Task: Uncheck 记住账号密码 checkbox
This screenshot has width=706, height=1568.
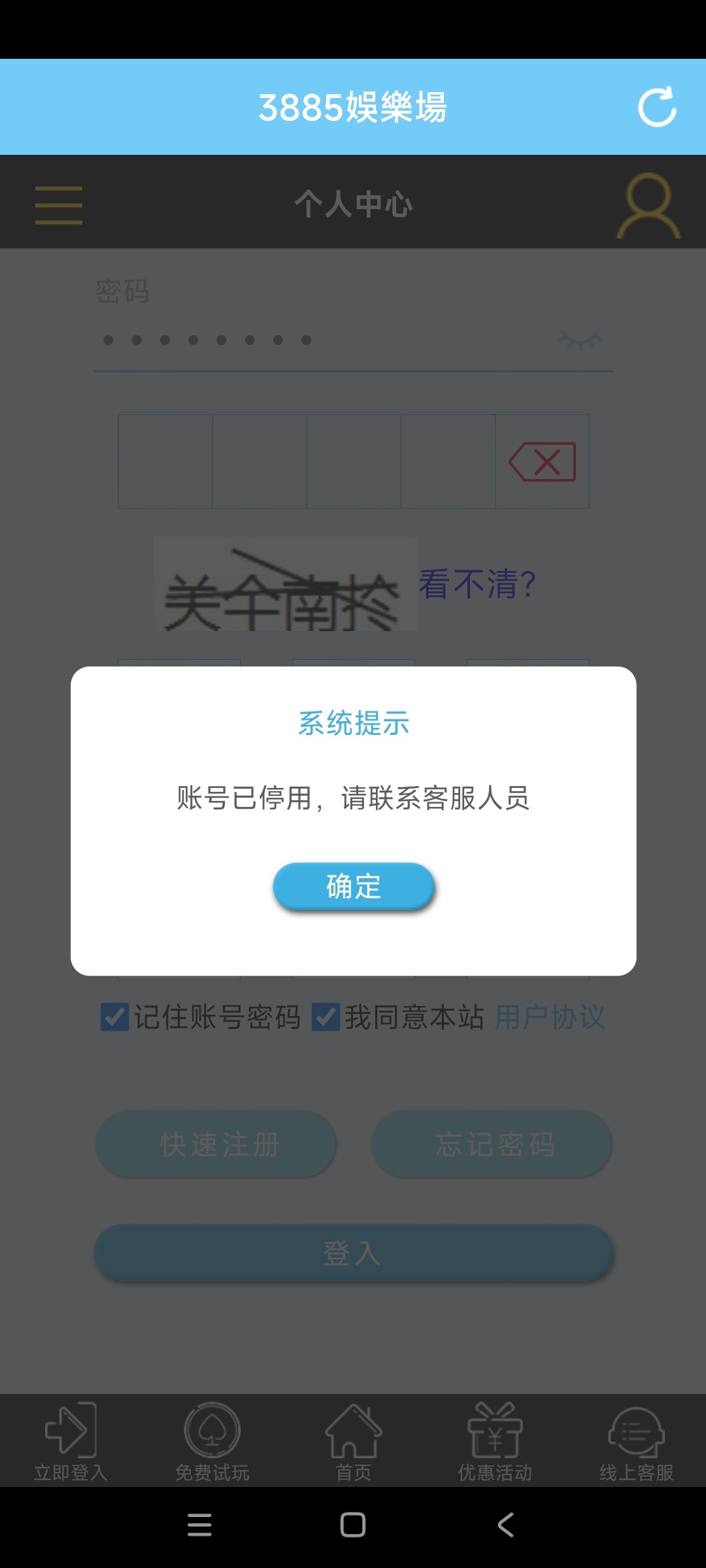Action: [115, 1017]
